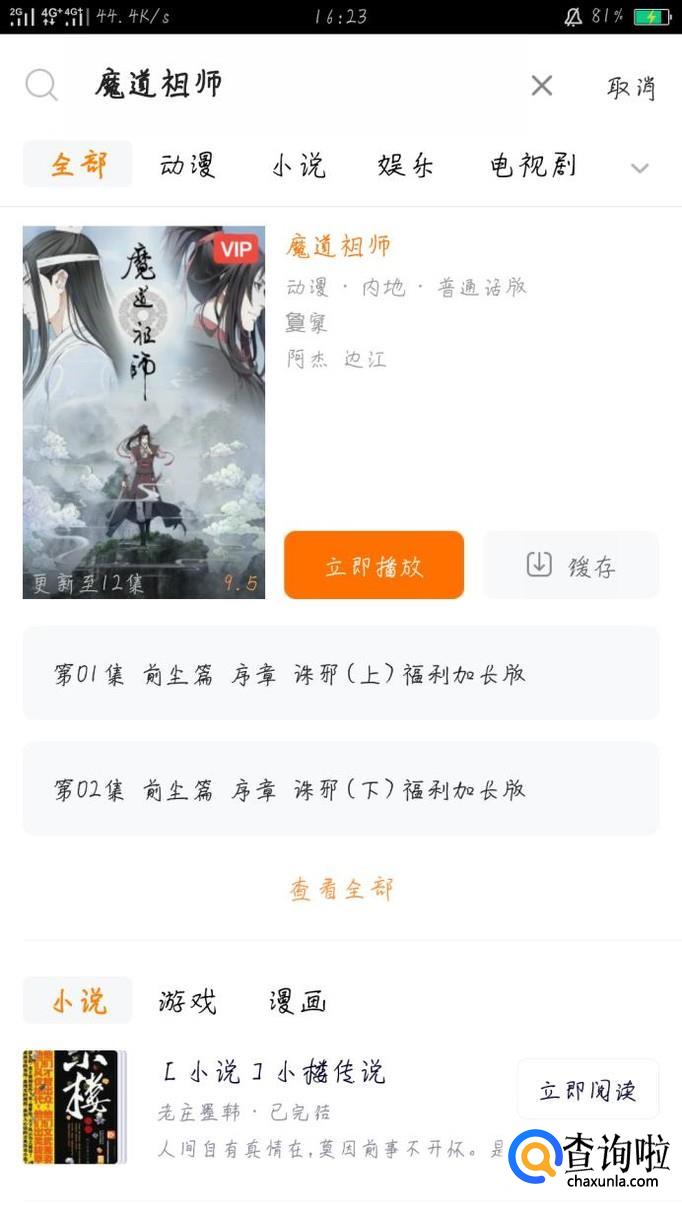Tap the search field containing 魔道祖师
Screen dimensions: 682x1212
coord(300,85)
